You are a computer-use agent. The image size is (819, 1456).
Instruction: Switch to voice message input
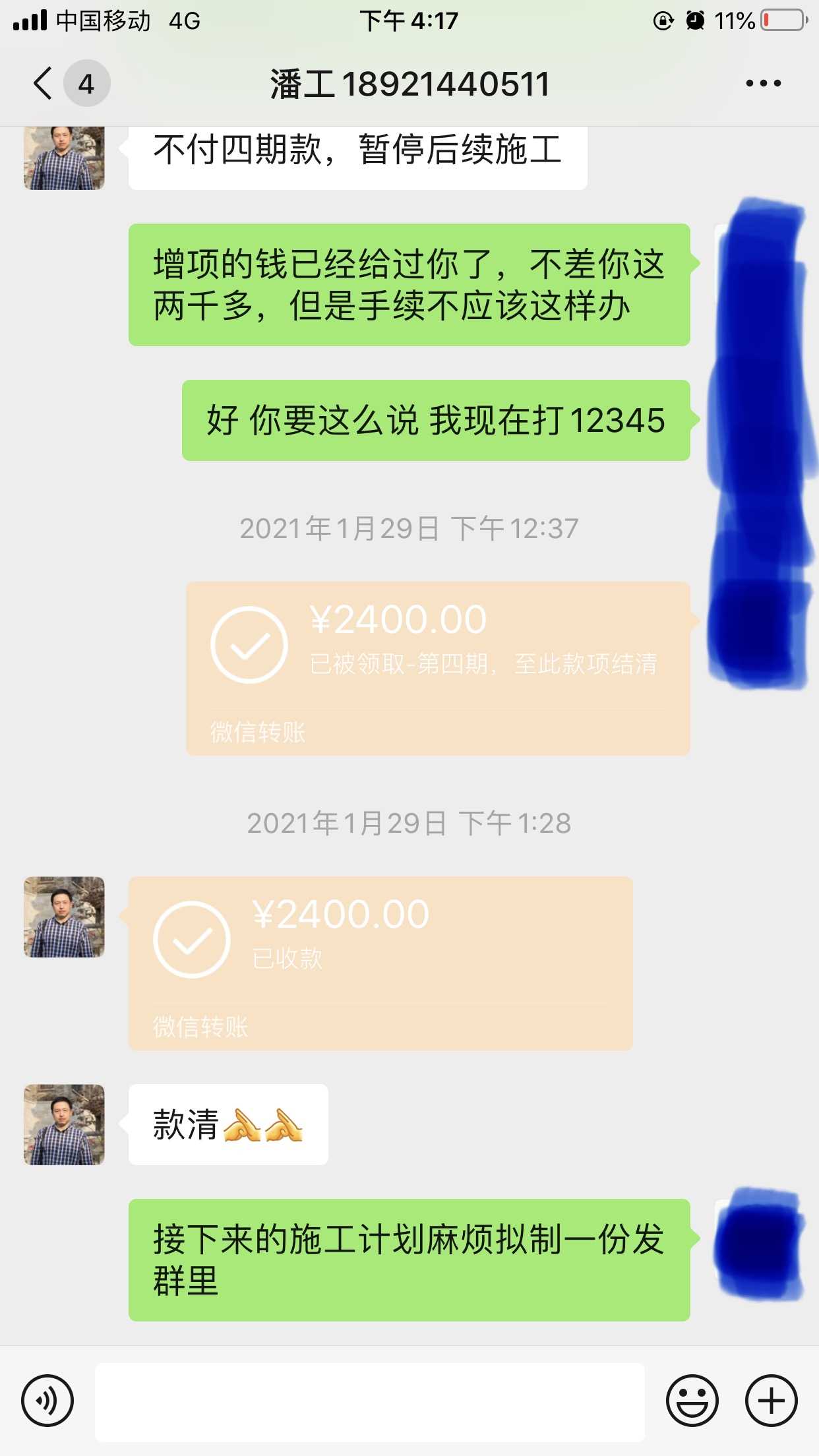coord(47,1401)
